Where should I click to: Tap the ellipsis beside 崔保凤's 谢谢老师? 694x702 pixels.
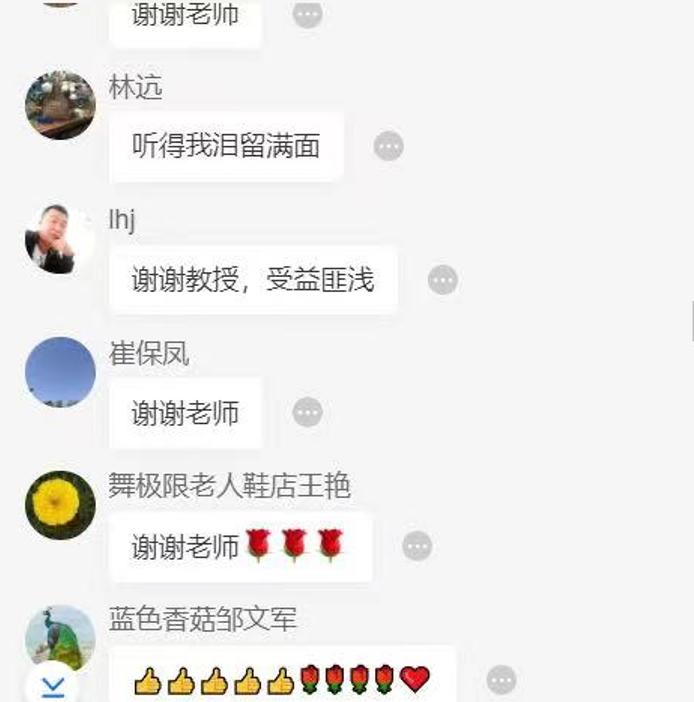[307, 412]
